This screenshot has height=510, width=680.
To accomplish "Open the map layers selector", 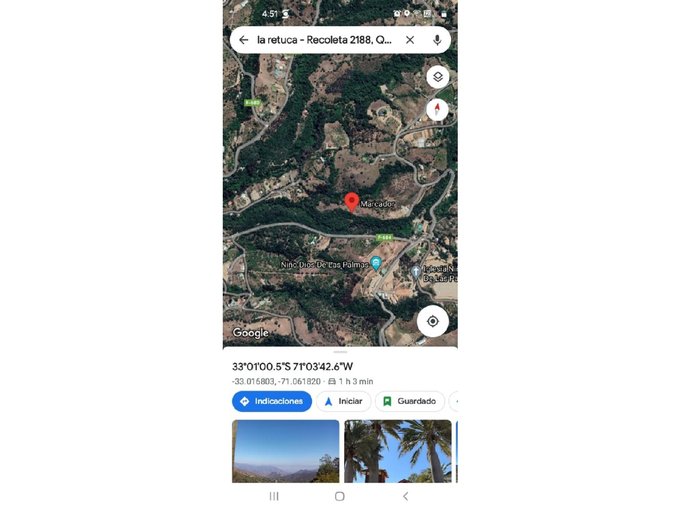I will pos(437,77).
